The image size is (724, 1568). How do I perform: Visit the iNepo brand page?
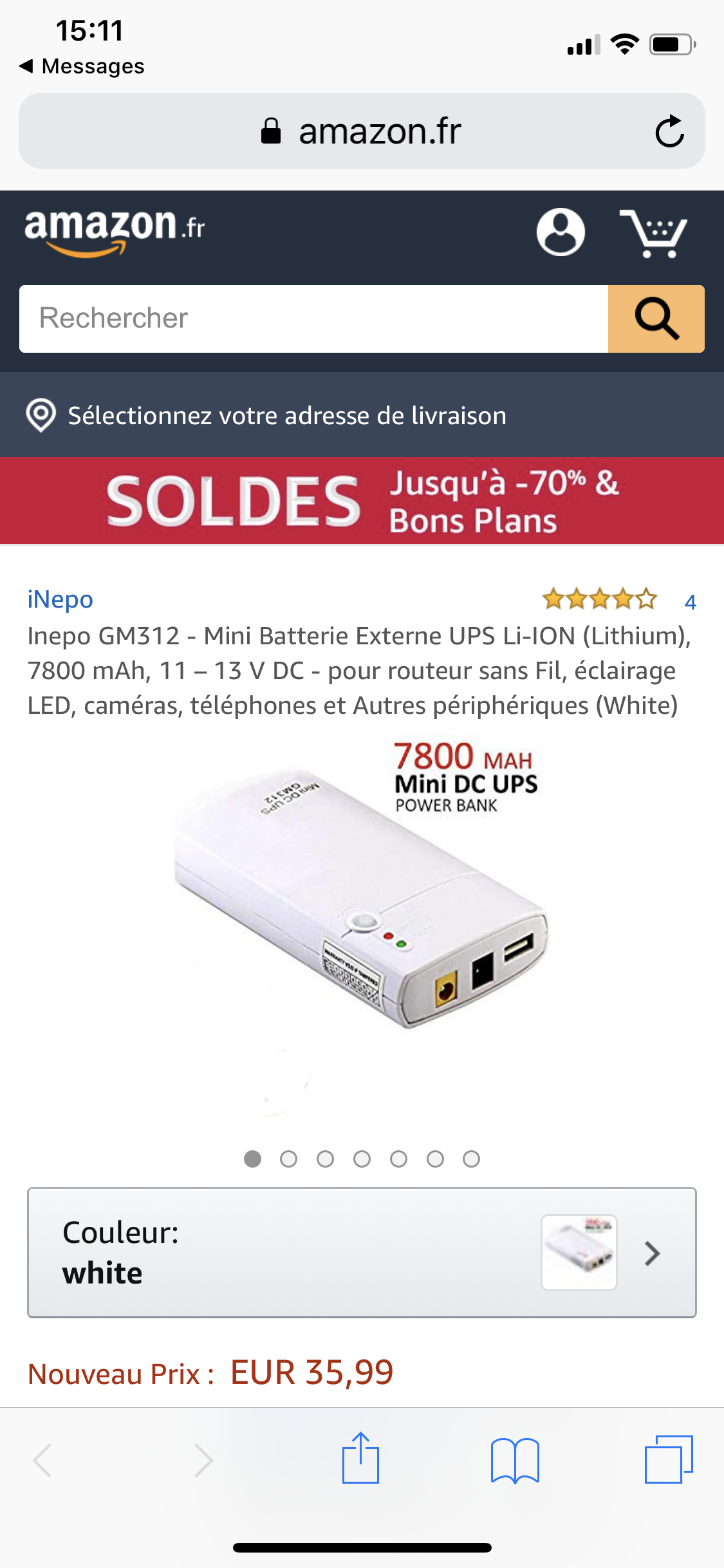point(60,599)
